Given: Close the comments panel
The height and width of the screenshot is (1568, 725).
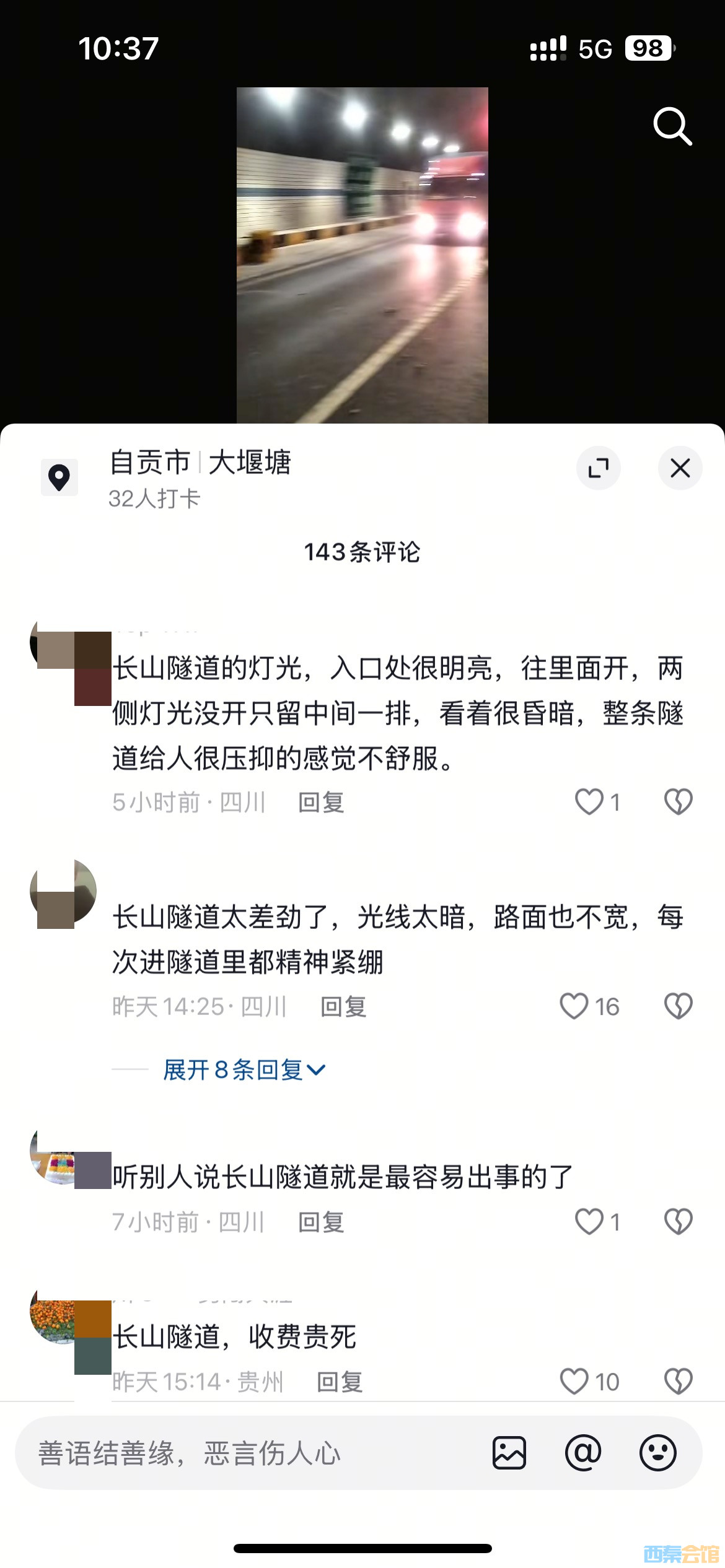Looking at the screenshot, I should (680, 468).
